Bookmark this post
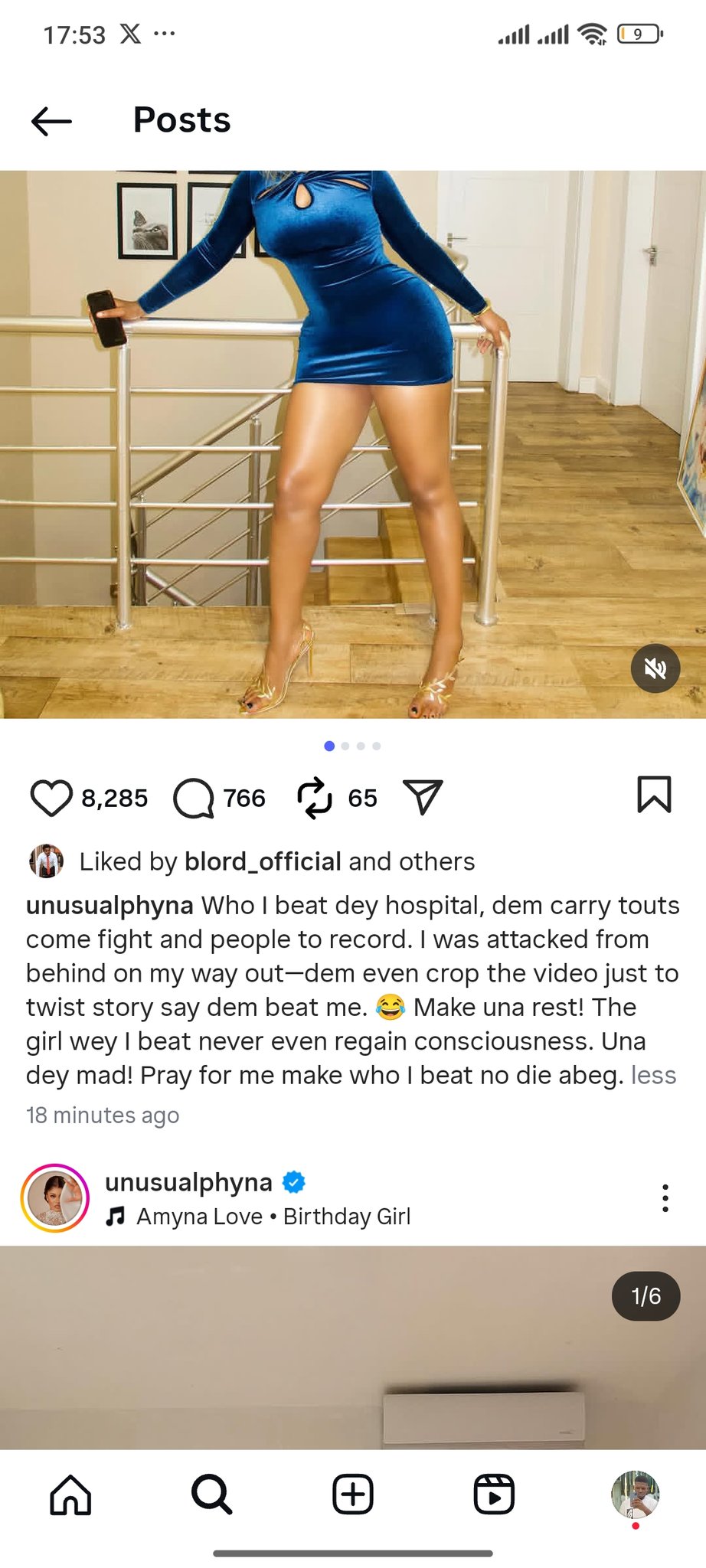Screen dimensions: 706x1568 (x=654, y=794)
